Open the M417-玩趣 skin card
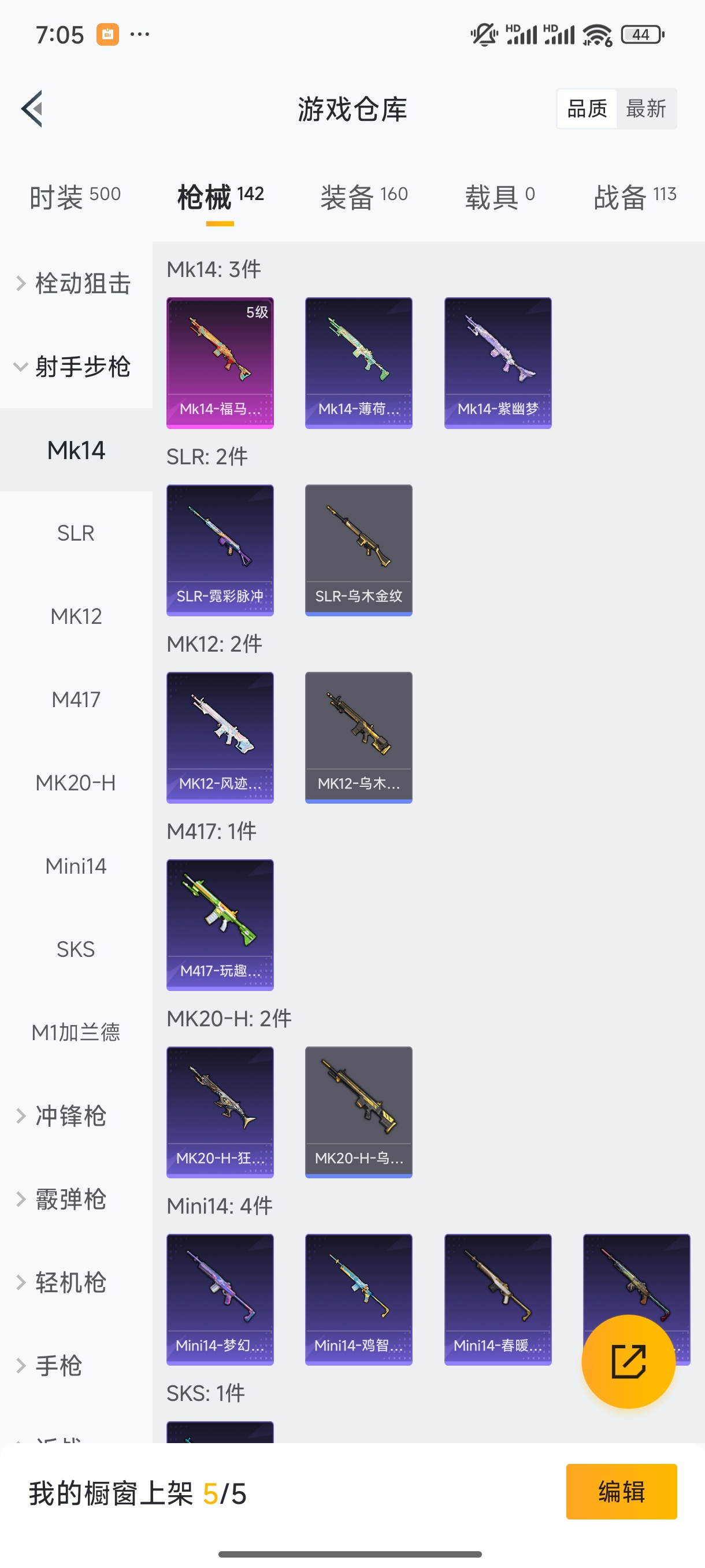This screenshot has height=1568, width=705. [x=220, y=924]
